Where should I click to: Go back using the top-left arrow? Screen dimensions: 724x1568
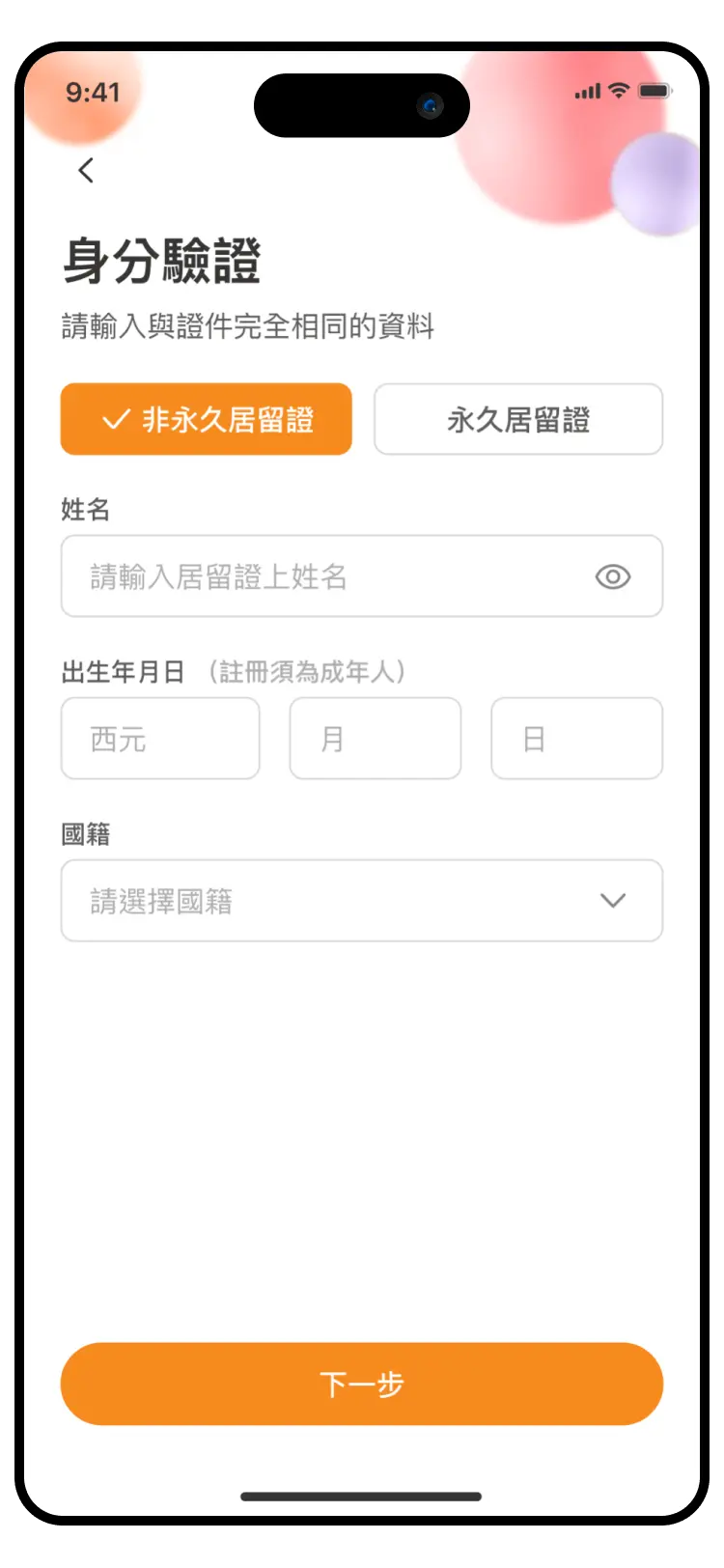(86, 171)
